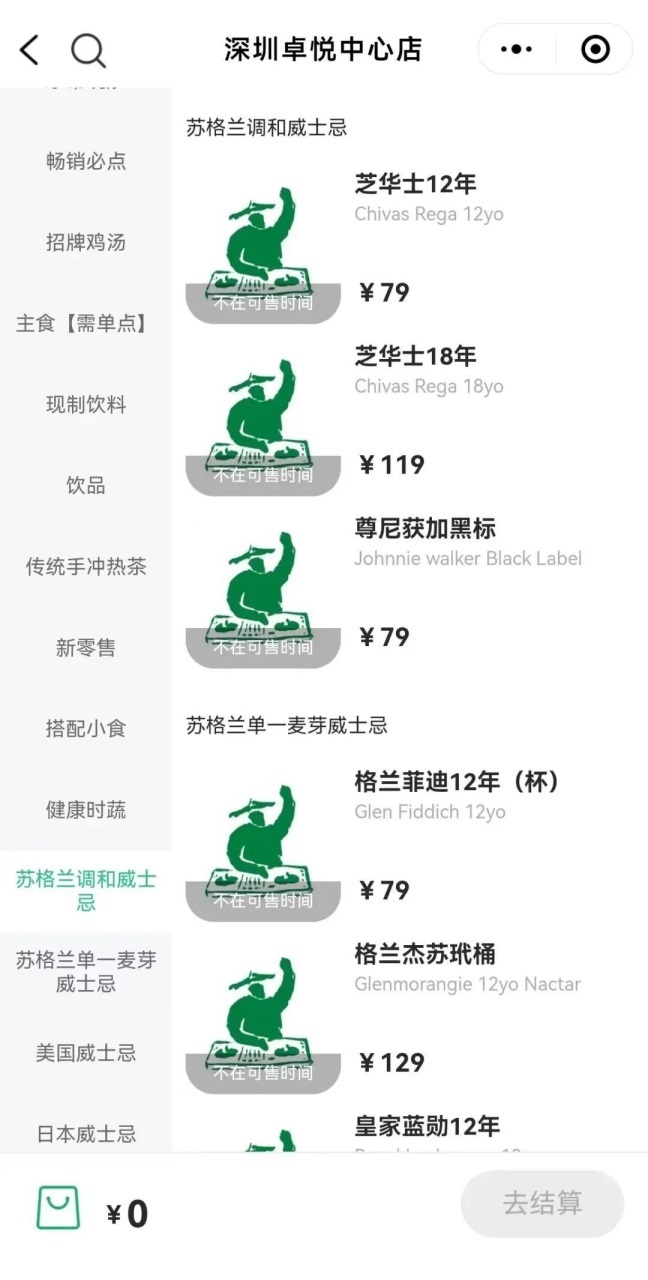Select the 畅销必点 category

(x=86, y=161)
